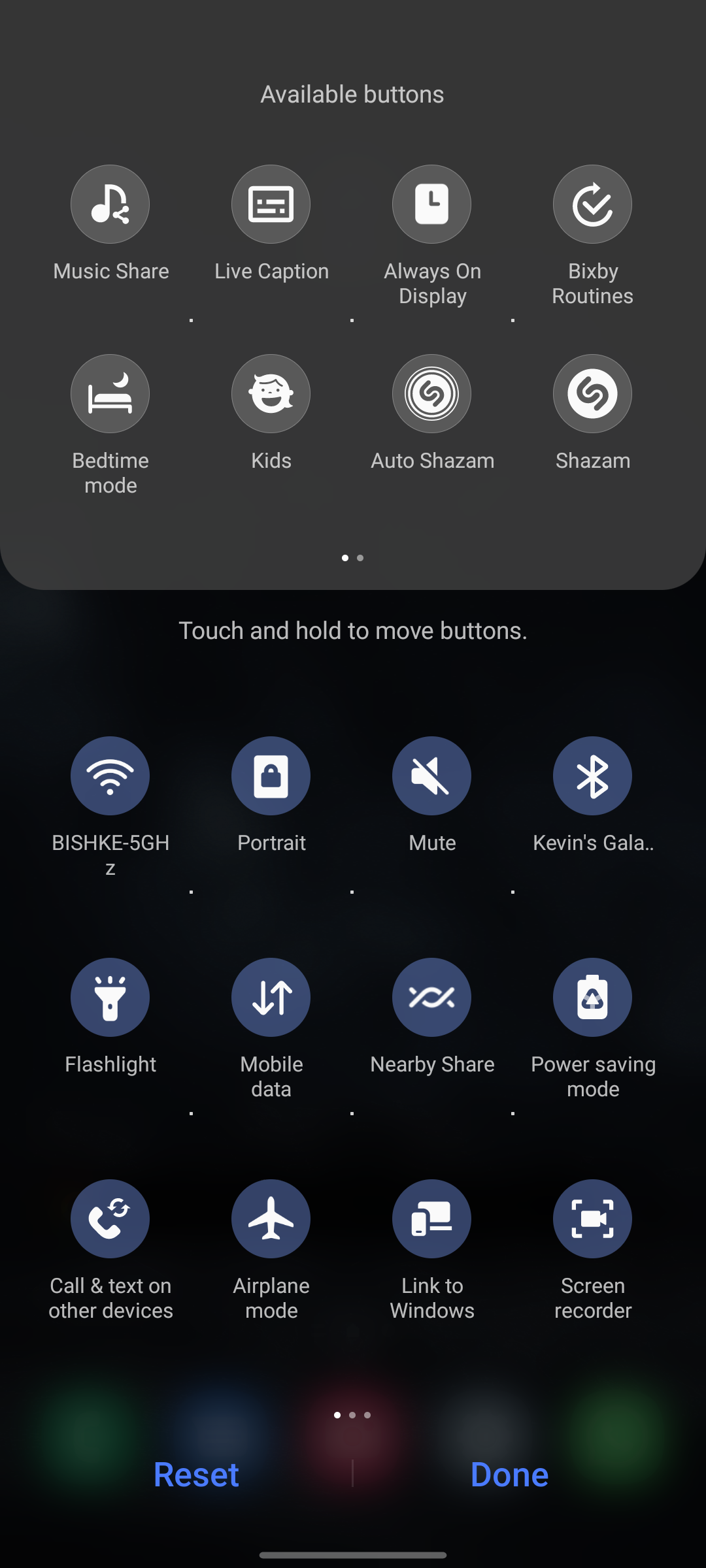The height and width of the screenshot is (1568, 706).
Task: Select the Flashlight button
Action: pyautogui.click(x=110, y=998)
